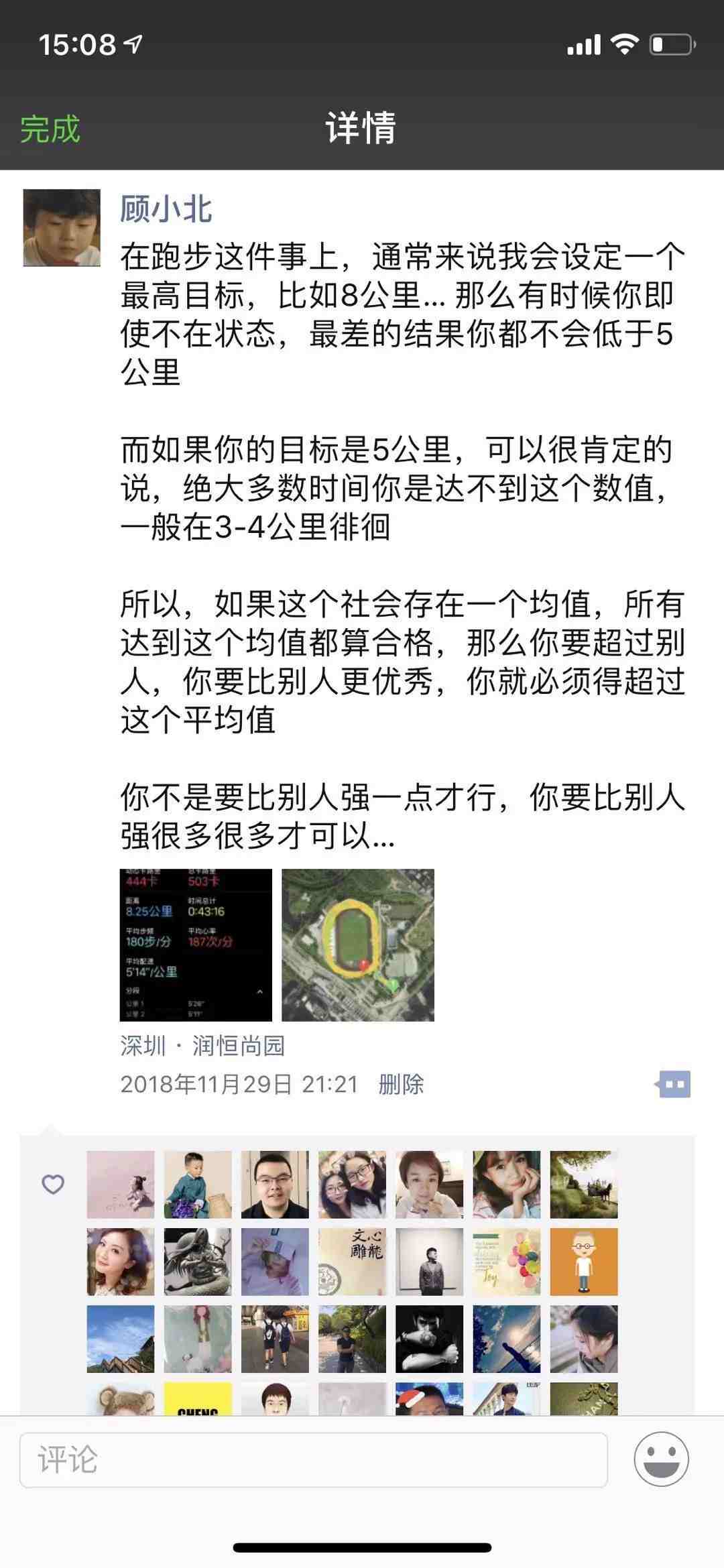724x1568 pixels.
Task: Tap 完成 to close the detail view
Action: (50, 129)
